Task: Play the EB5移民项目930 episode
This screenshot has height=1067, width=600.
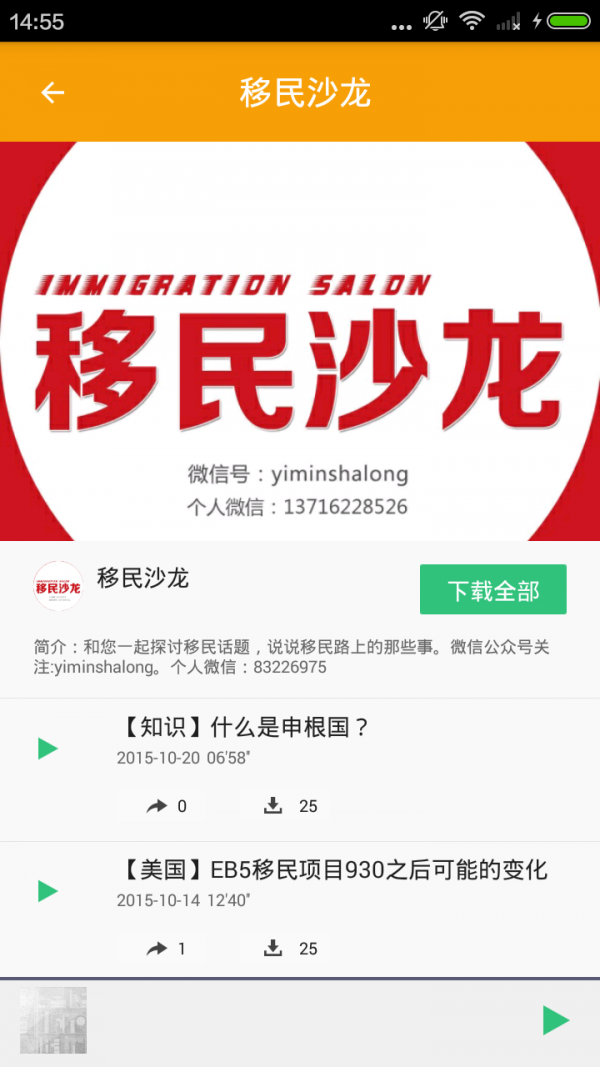Action: 47,890
